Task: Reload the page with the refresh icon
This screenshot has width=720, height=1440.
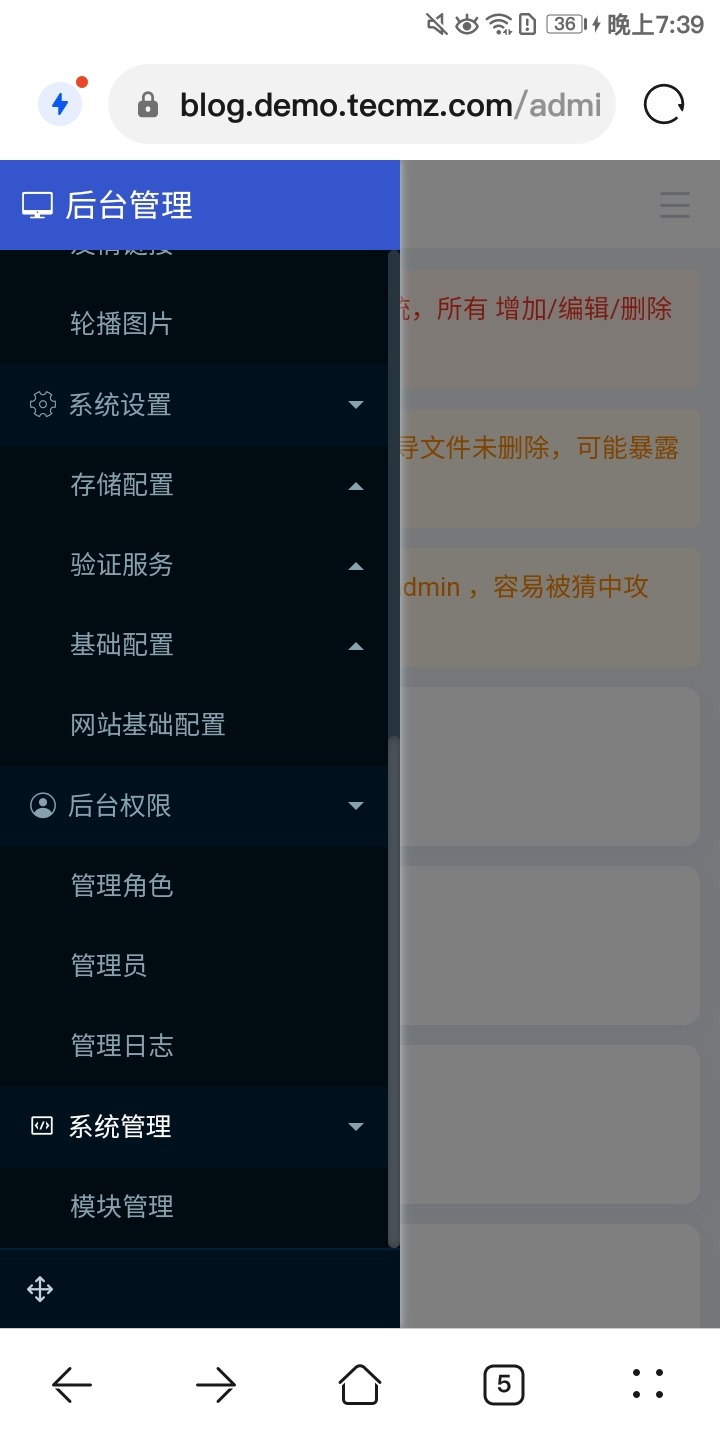Action: pyautogui.click(x=663, y=103)
